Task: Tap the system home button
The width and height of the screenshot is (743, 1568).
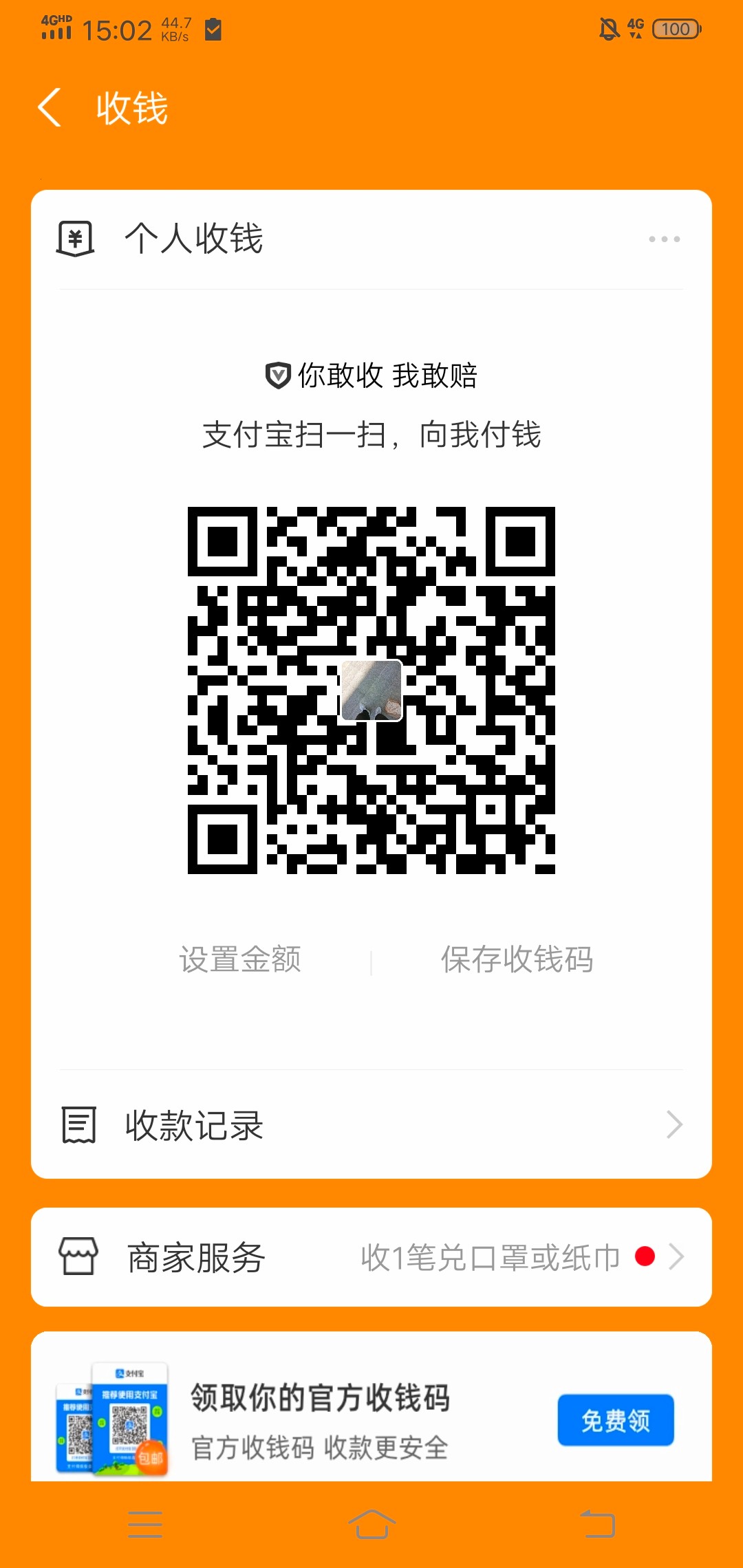Action: [x=371, y=1524]
